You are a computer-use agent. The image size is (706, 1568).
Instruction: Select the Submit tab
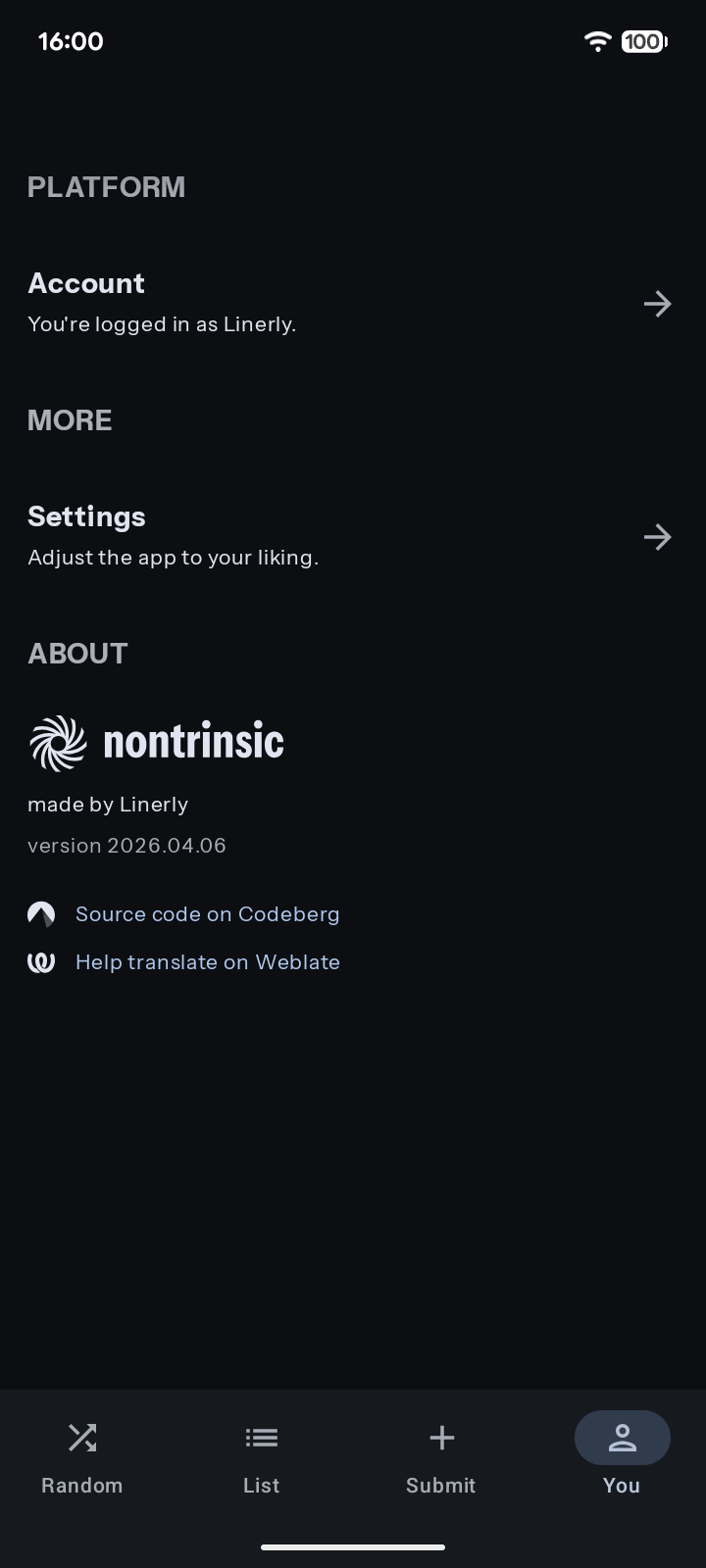(441, 1457)
